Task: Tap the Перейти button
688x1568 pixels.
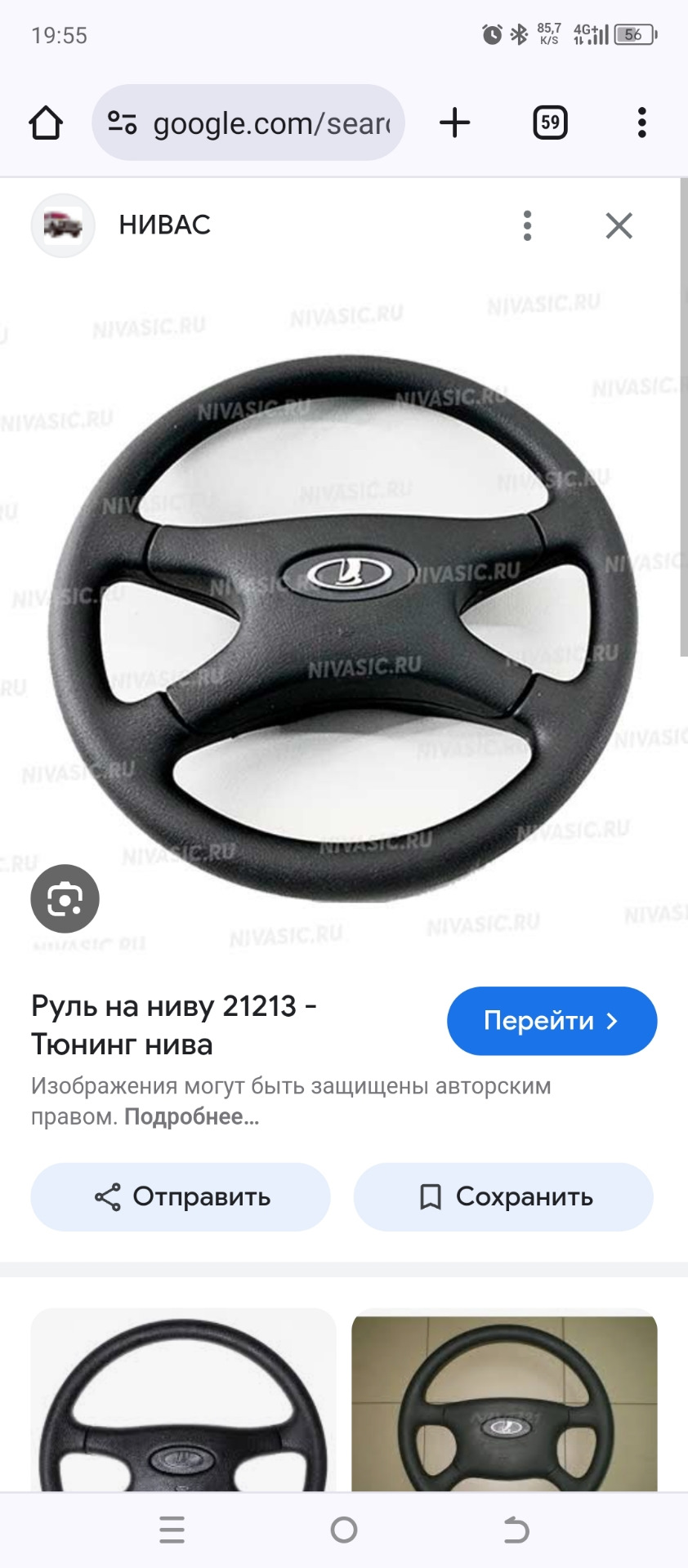Action: [552, 1021]
